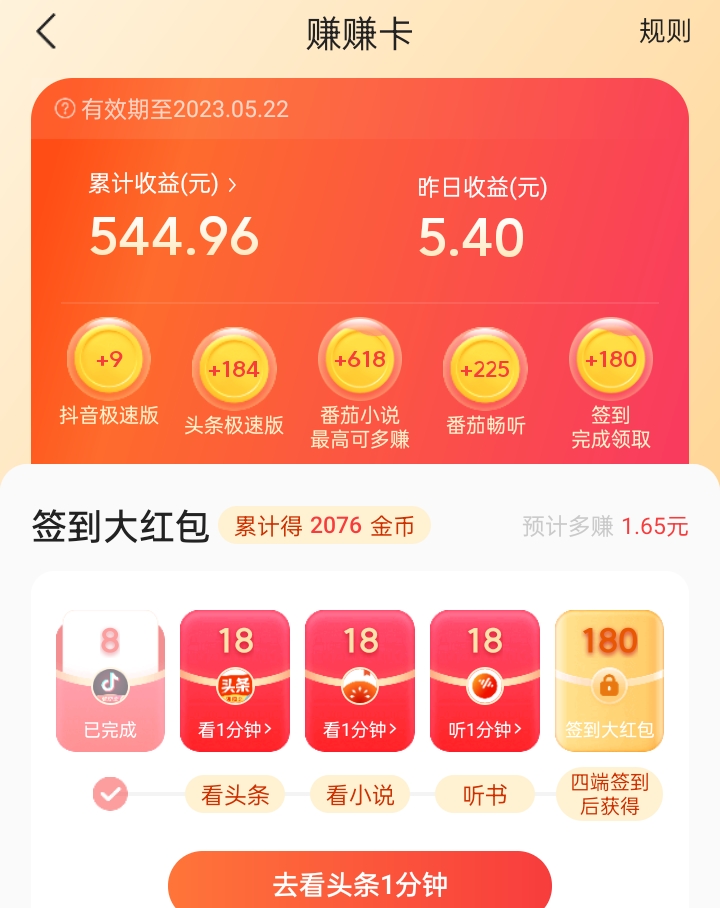The height and width of the screenshot is (908, 720).
Task: Tap the completed checkmark on the progress track
Action: tap(110, 795)
